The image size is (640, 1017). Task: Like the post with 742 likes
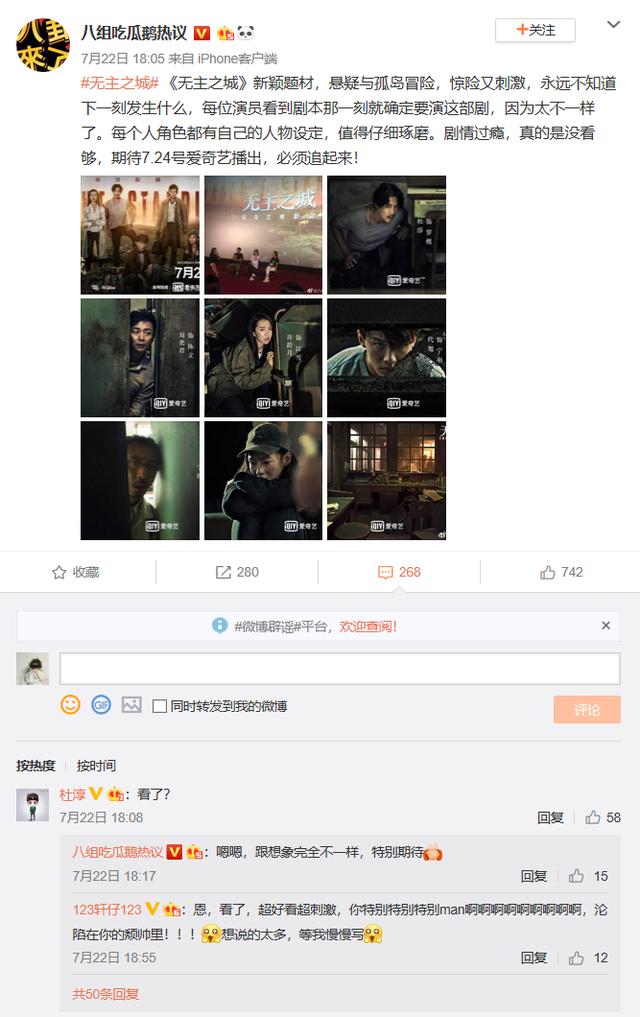561,572
